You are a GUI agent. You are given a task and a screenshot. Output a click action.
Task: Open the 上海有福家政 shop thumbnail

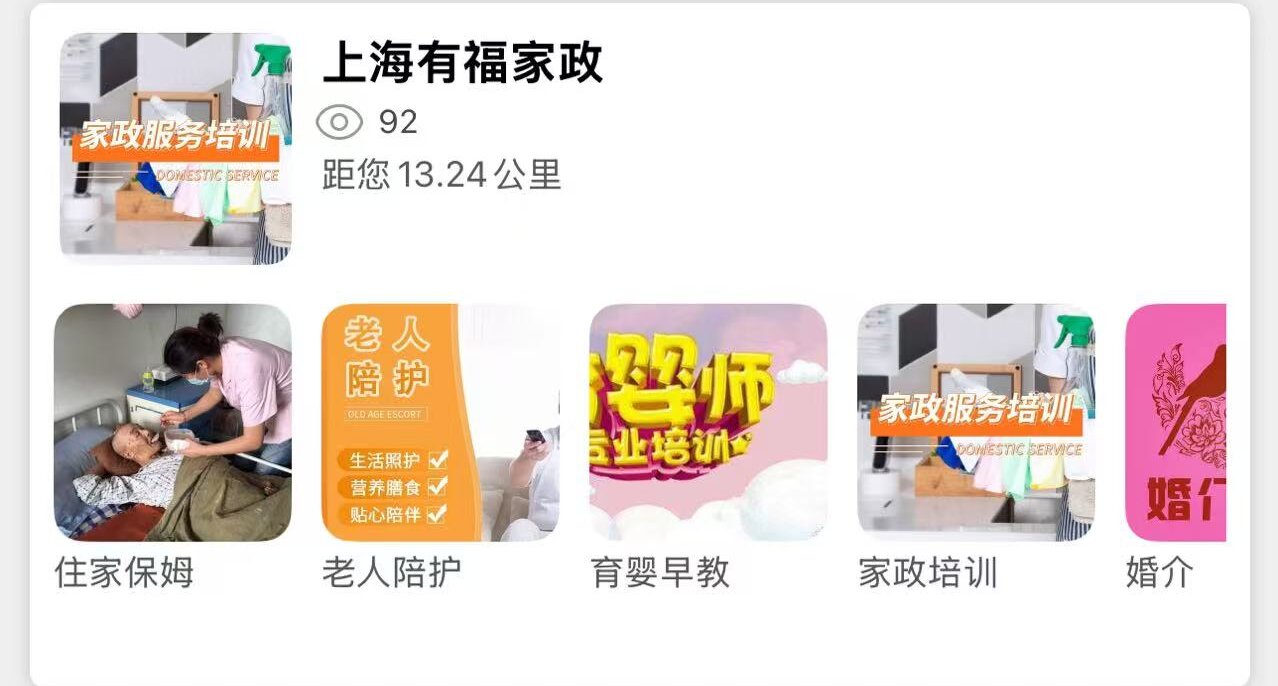176,148
